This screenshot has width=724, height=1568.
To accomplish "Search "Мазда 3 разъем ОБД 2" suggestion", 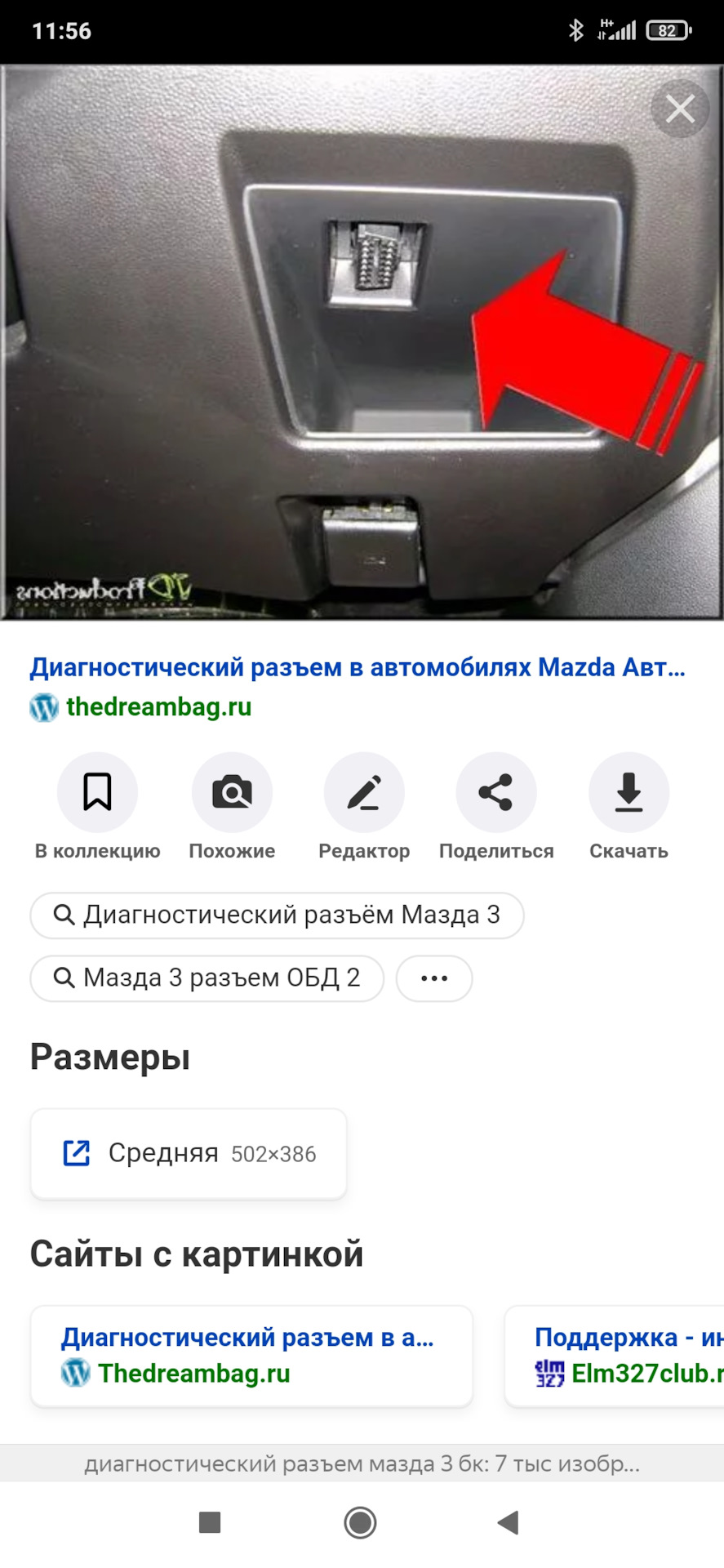I will tap(207, 978).
